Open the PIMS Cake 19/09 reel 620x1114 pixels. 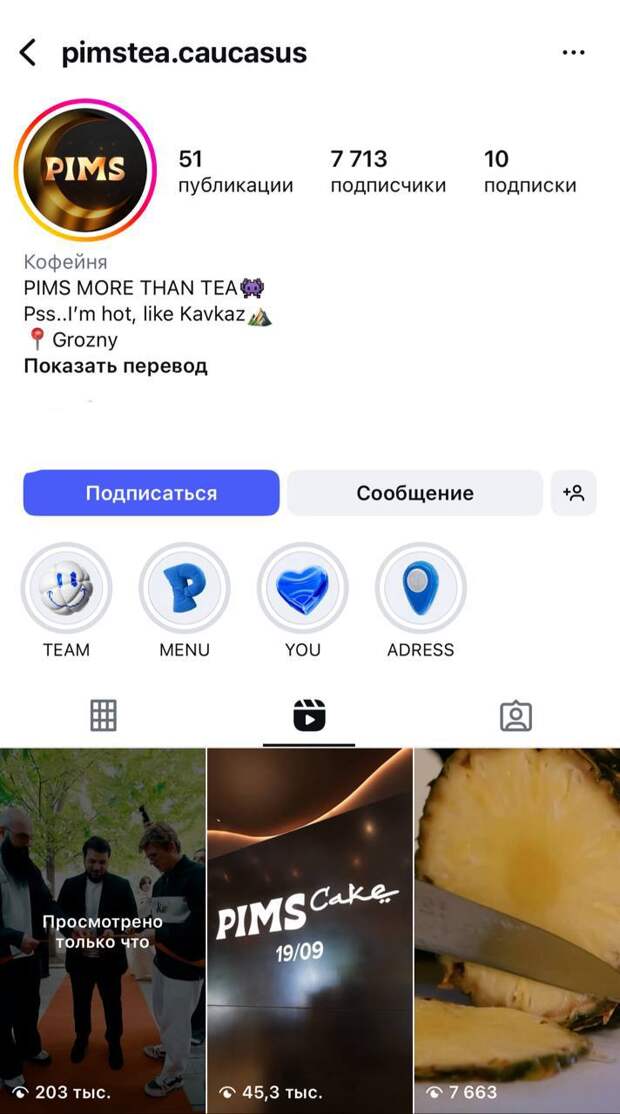310,931
